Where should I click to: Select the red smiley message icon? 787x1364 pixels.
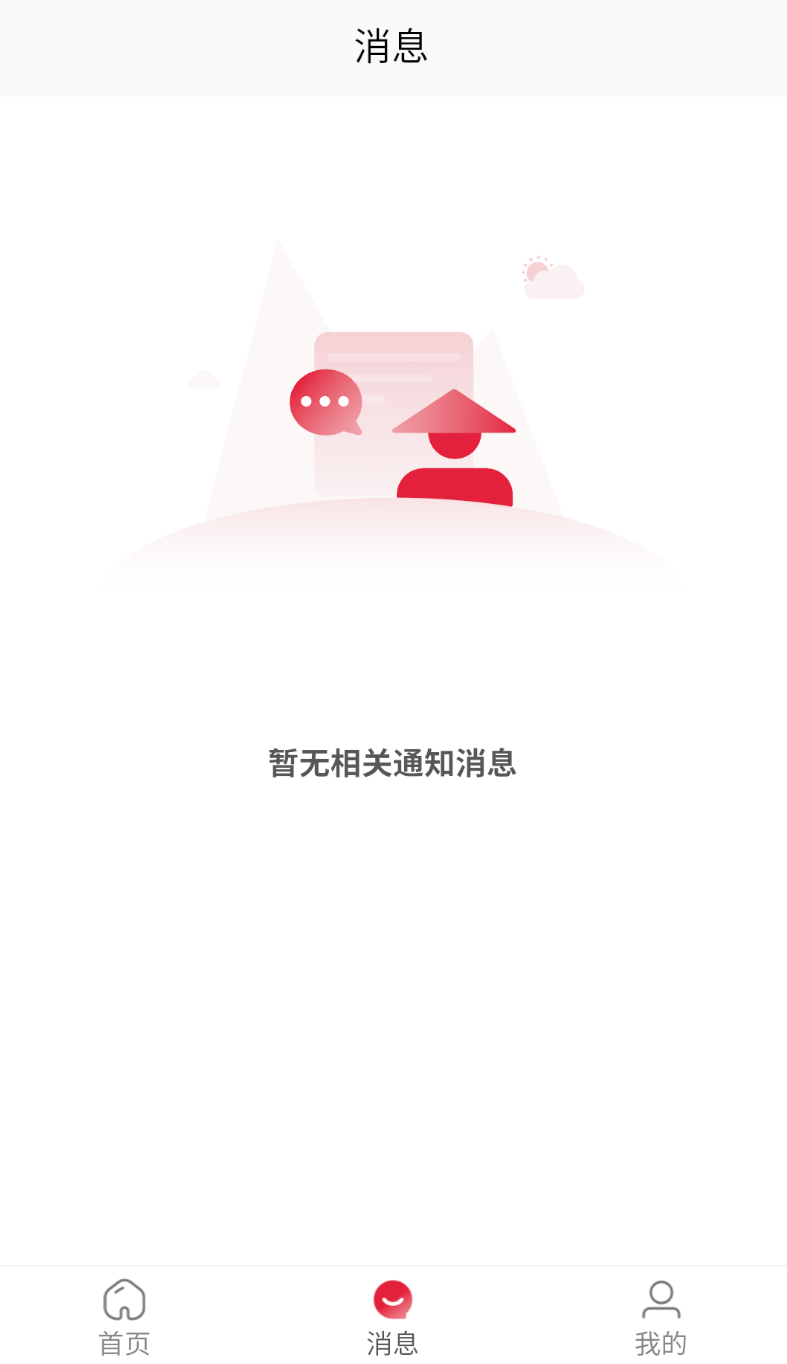(x=393, y=1299)
